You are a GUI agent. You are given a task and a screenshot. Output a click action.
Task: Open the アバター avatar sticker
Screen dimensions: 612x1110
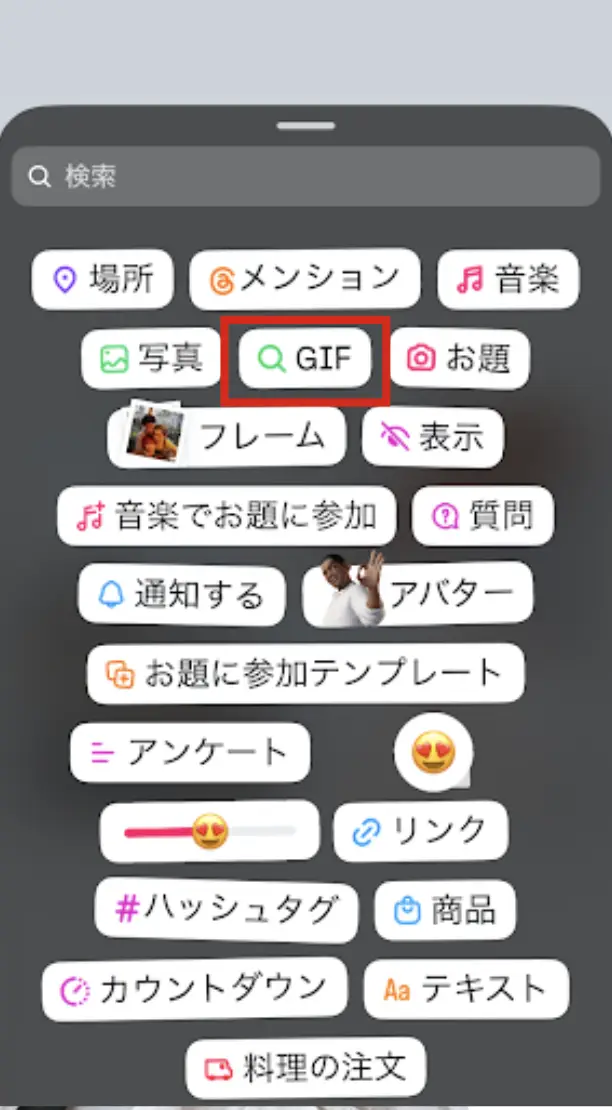point(418,594)
